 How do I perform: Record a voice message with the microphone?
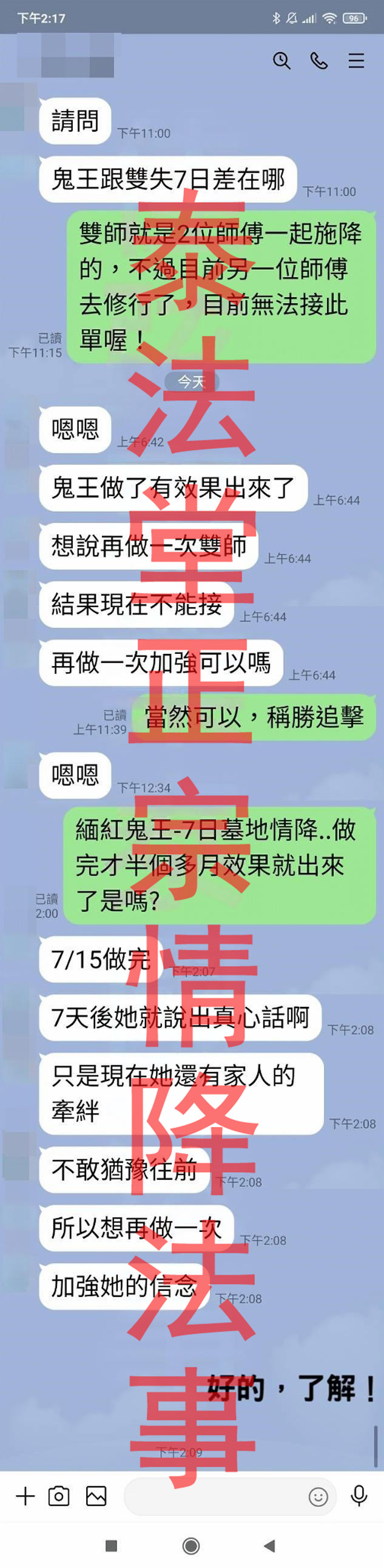point(359,1496)
